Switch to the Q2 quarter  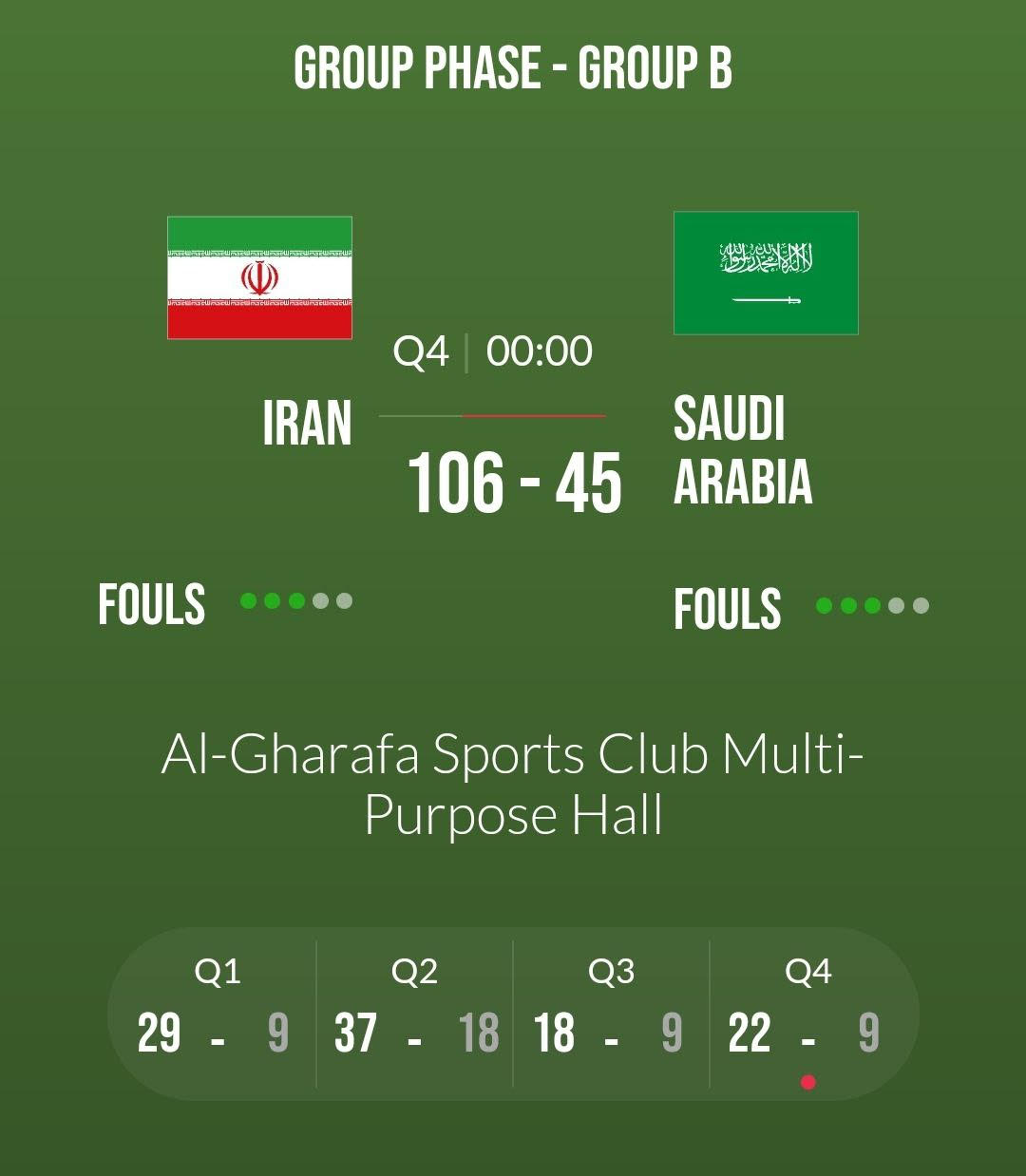pos(415,1013)
